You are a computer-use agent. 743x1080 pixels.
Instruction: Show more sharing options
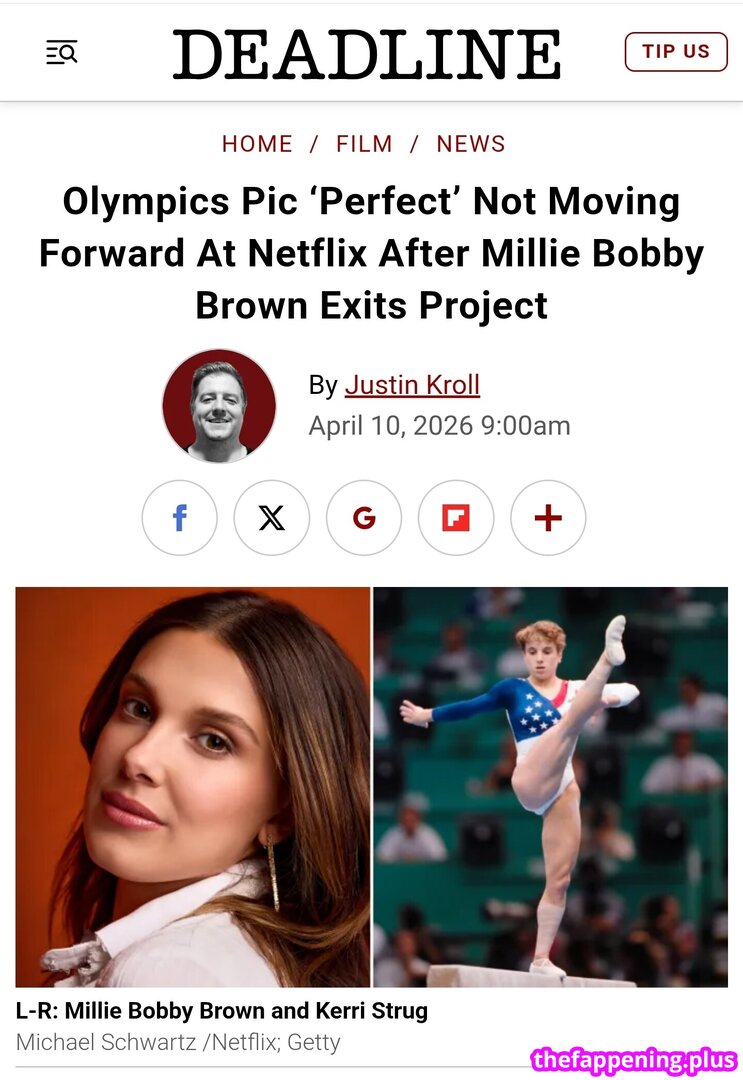coord(548,518)
